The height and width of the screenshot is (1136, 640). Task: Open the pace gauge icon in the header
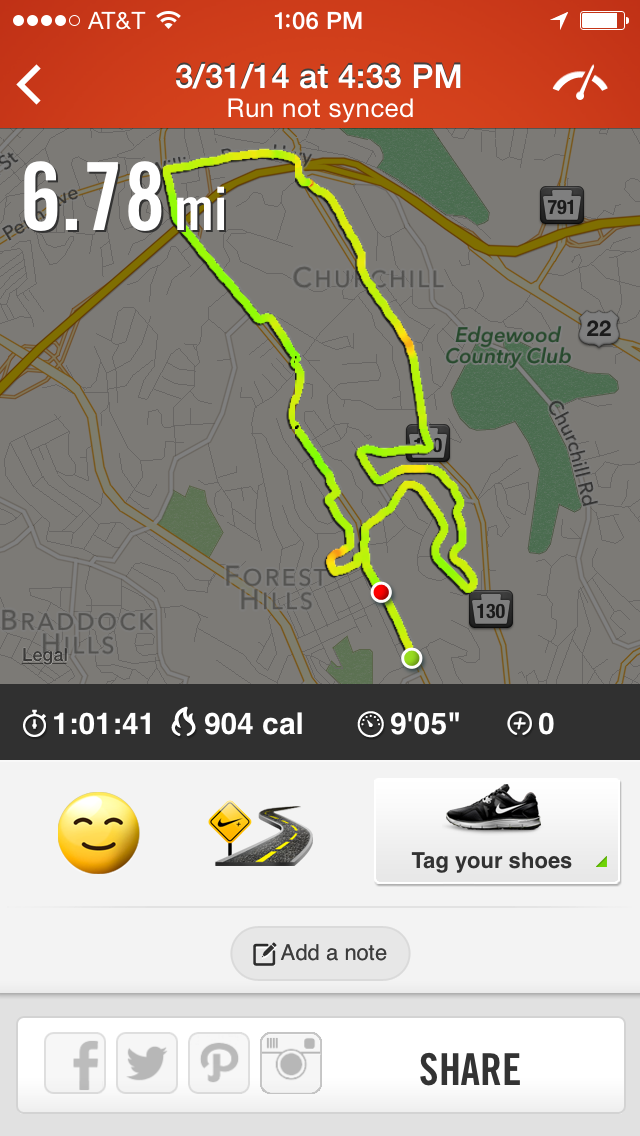tap(580, 85)
